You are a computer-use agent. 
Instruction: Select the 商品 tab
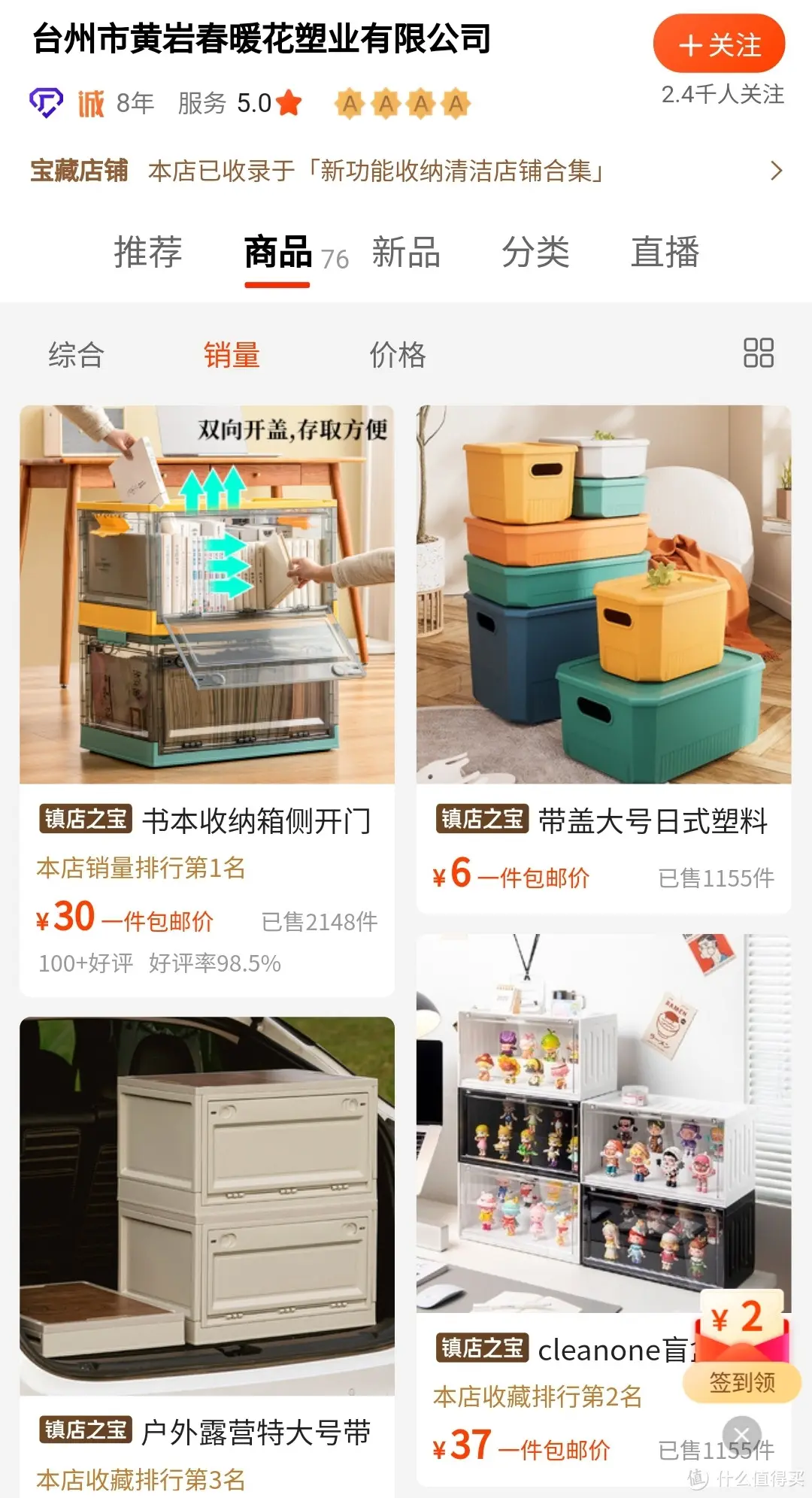coord(278,252)
